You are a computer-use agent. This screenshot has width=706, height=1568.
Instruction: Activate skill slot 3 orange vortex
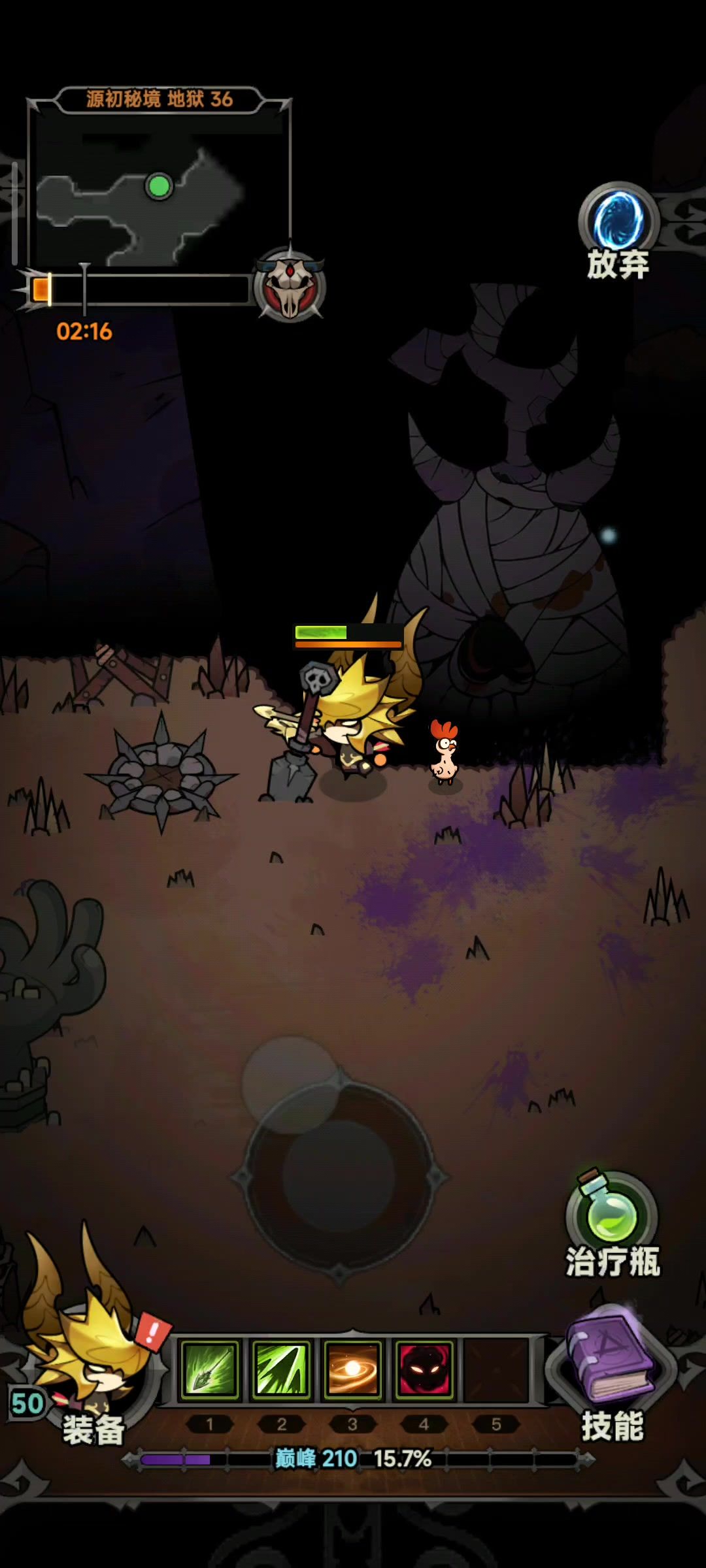[352, 1369]
